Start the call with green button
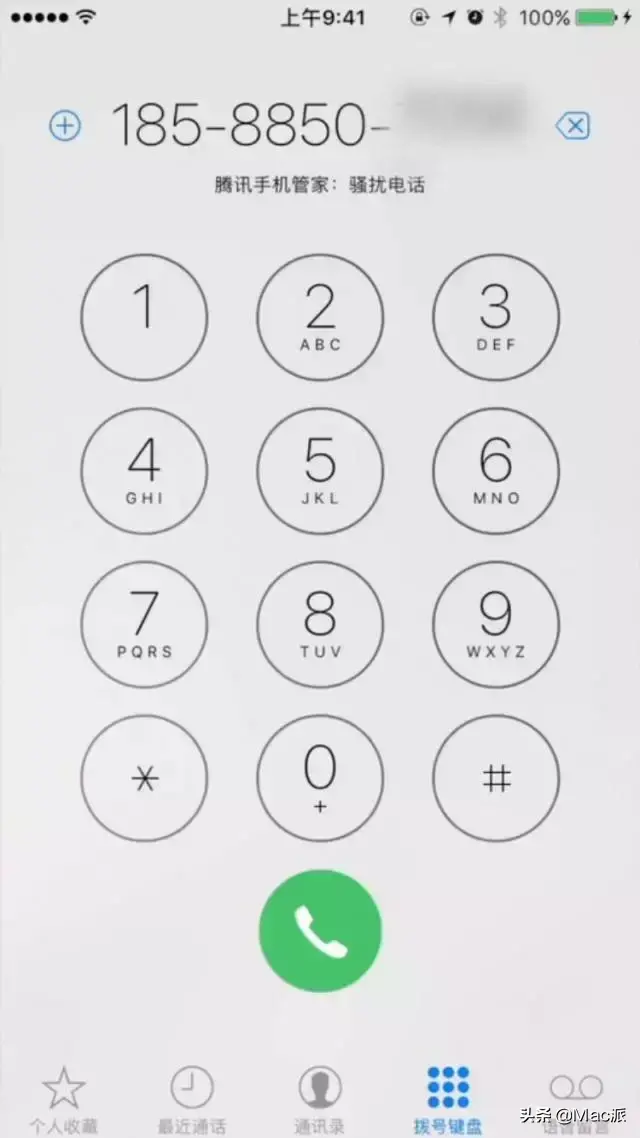The height and width of the screenshot is (1138, 640). (320, 931)
